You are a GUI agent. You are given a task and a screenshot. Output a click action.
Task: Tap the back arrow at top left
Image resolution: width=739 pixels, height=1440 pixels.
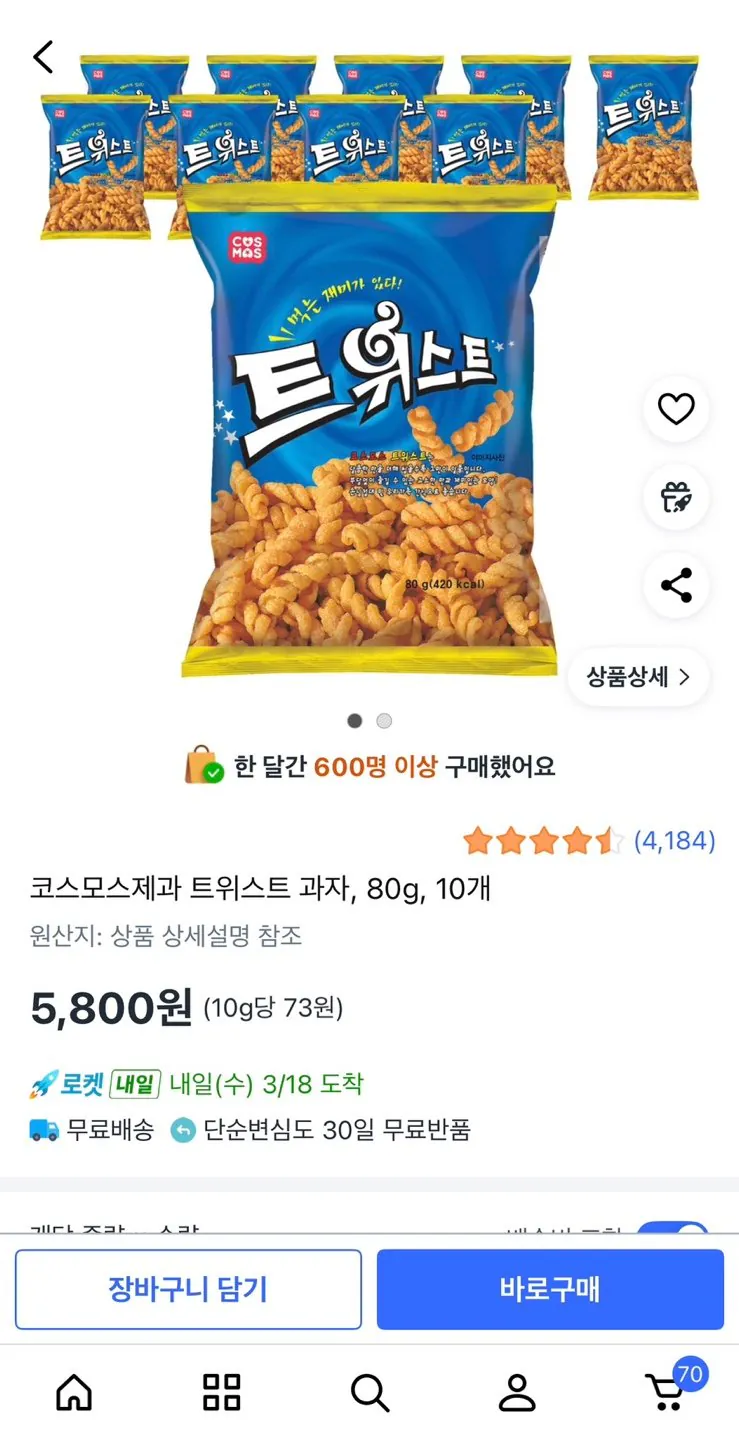point(42,57)
